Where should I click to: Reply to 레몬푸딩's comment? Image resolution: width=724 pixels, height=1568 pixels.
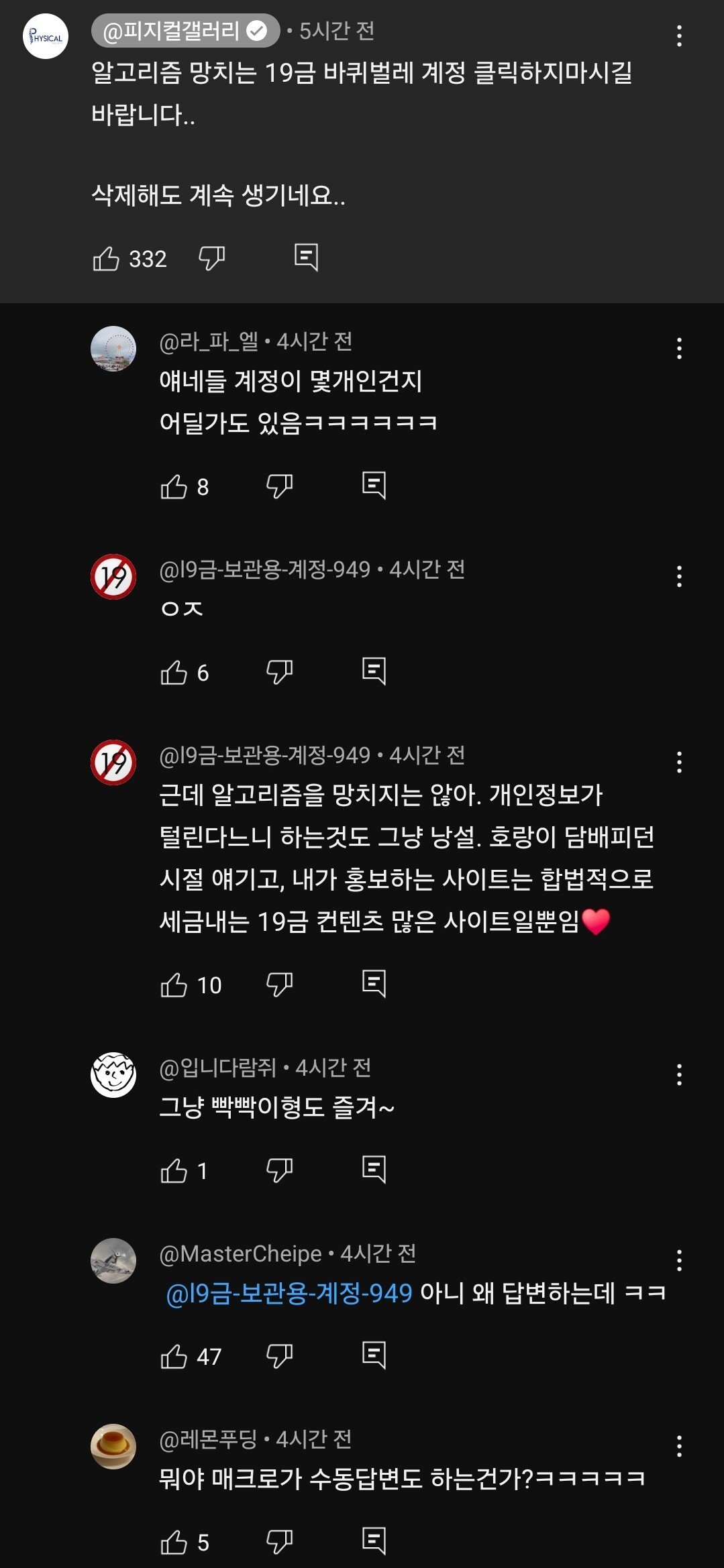[374, 1541]
